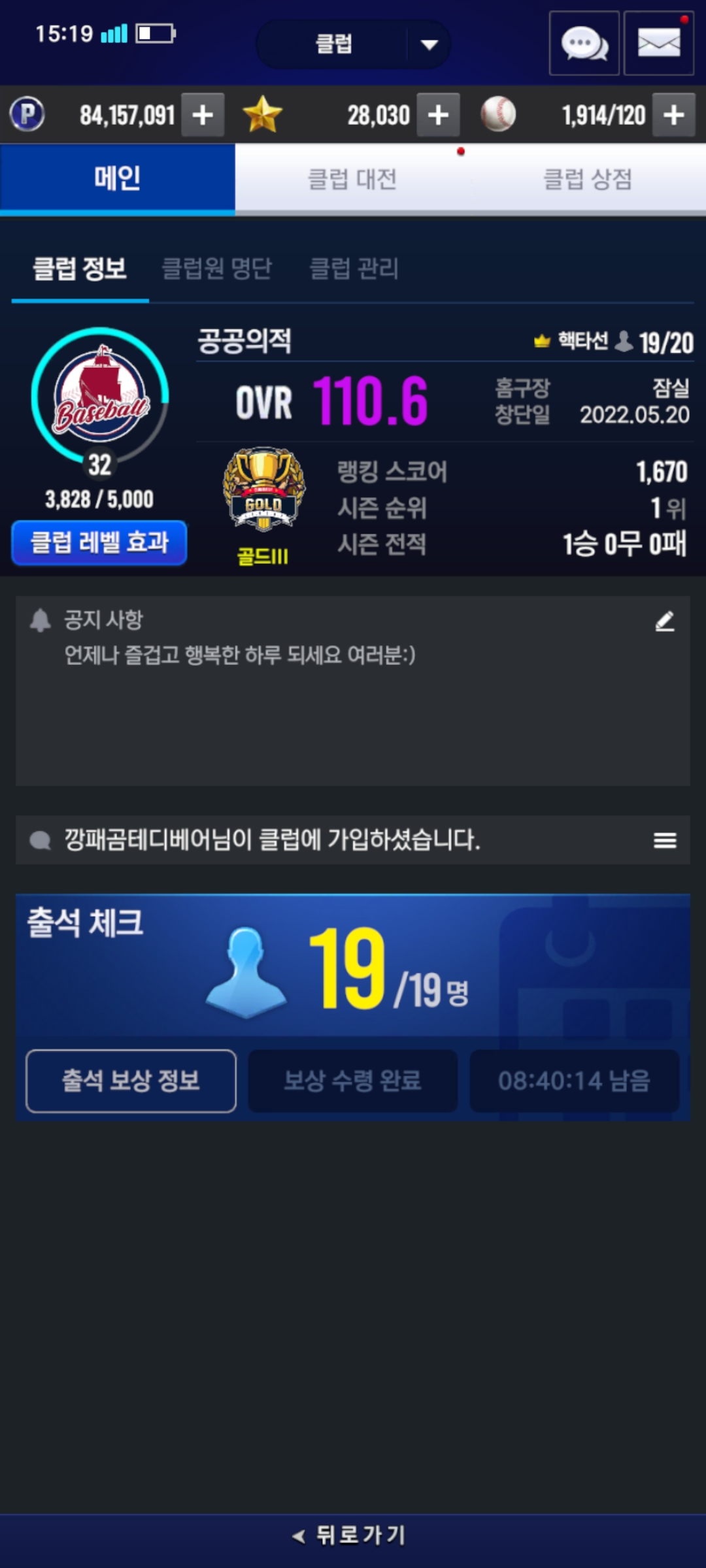Image resolution: width=706 pixels, height=1568 pixels.
Task: Tap the plus button next to star currency
Action: coord(438,115)
